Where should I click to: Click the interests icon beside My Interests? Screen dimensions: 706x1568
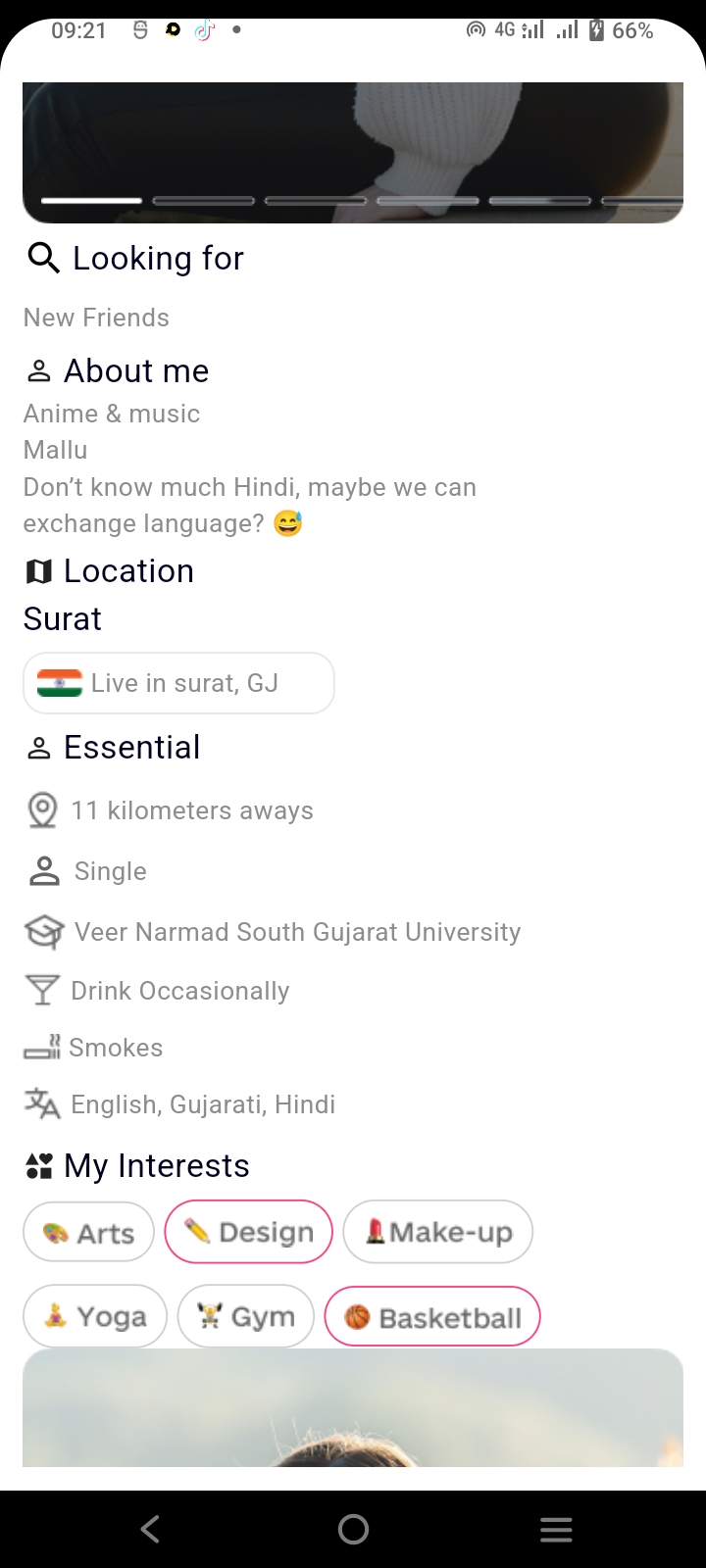pos(37,1165)
